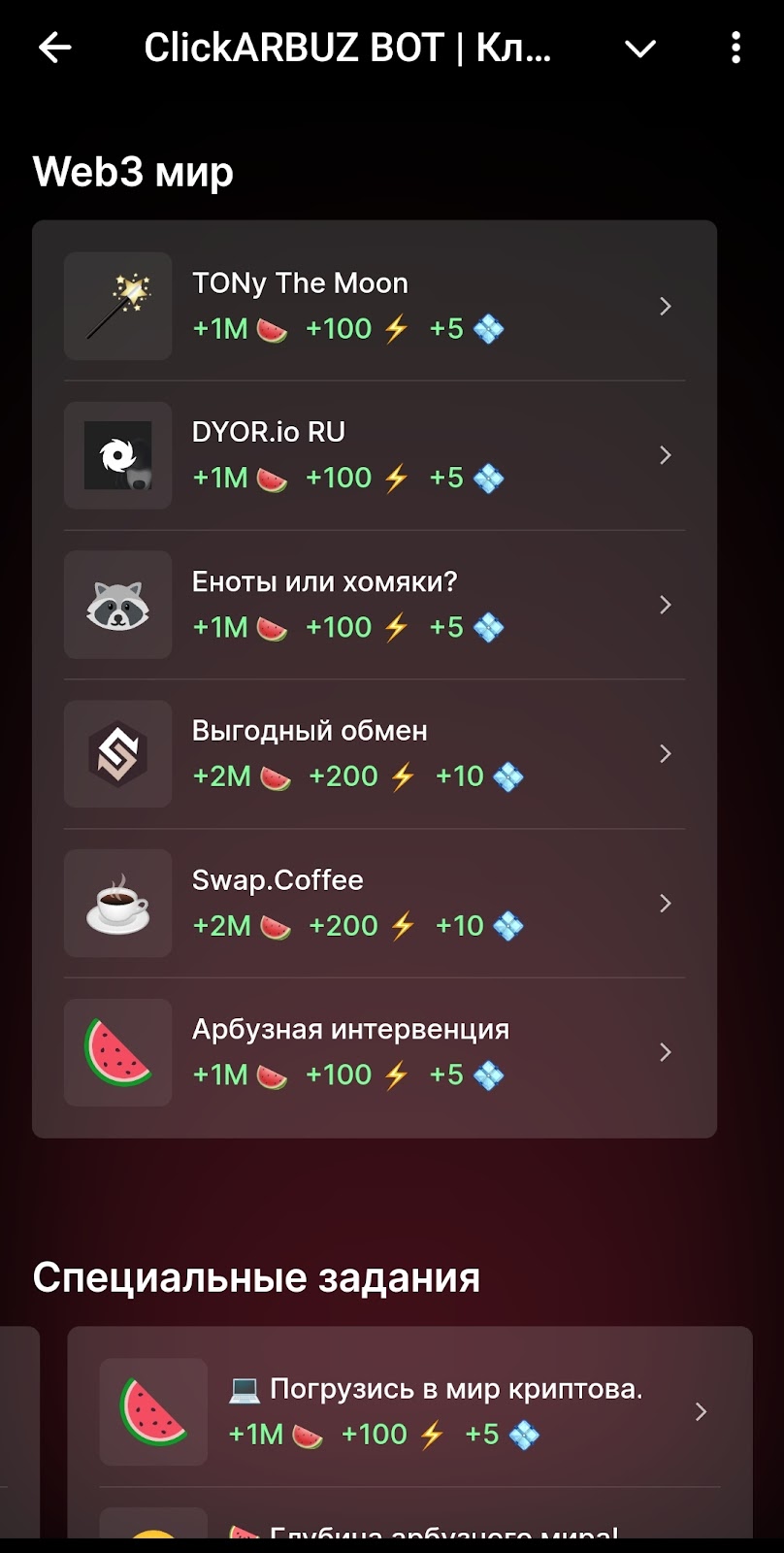Open the TONy The Moon task
The width and height of the screenshot is (784, 1553).
coord(374,307)
